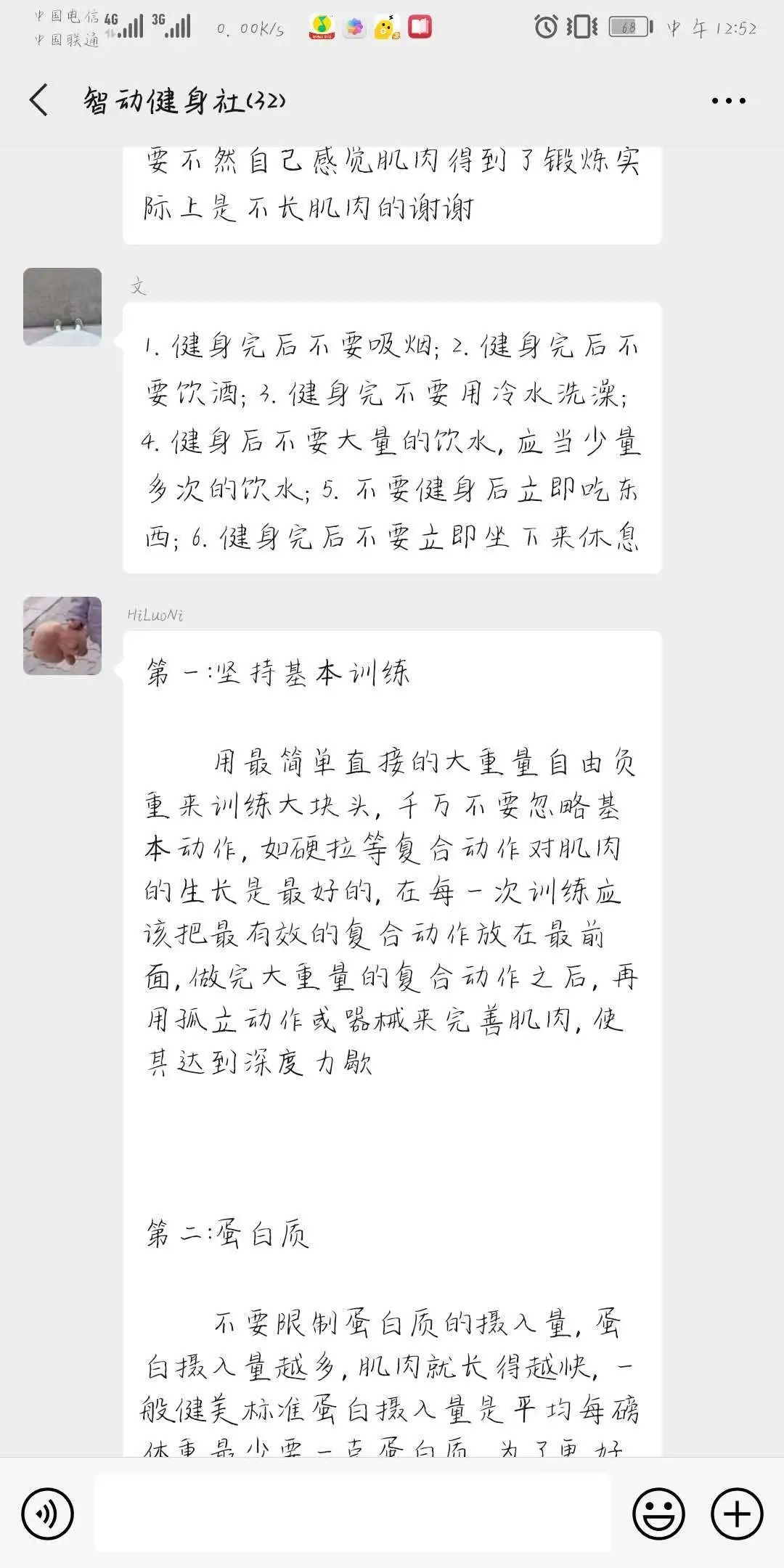The image size is (784, 1568).
Task: Focus the message text field
Action: point(353,1514)
